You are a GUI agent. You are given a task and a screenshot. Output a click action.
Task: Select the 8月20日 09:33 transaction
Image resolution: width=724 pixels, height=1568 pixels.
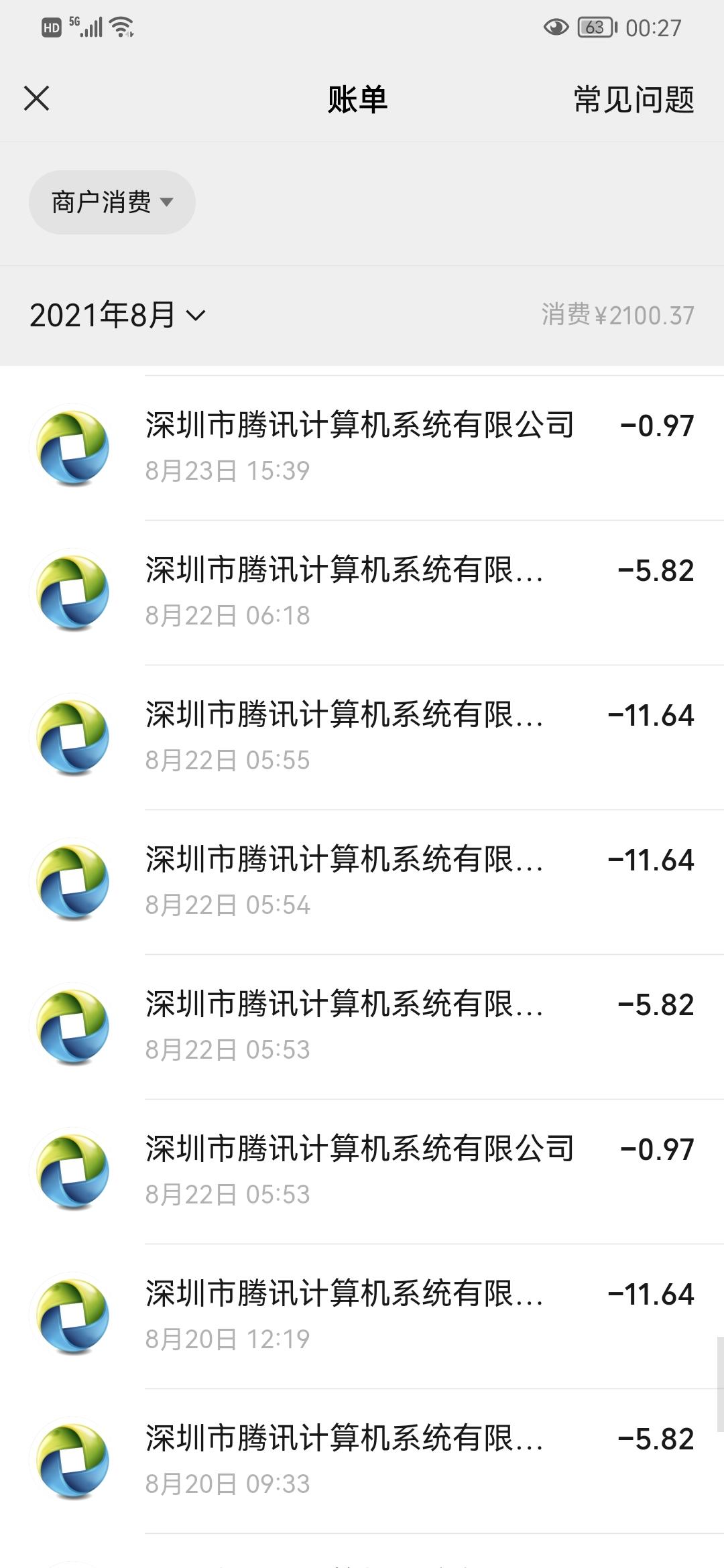362,1461
